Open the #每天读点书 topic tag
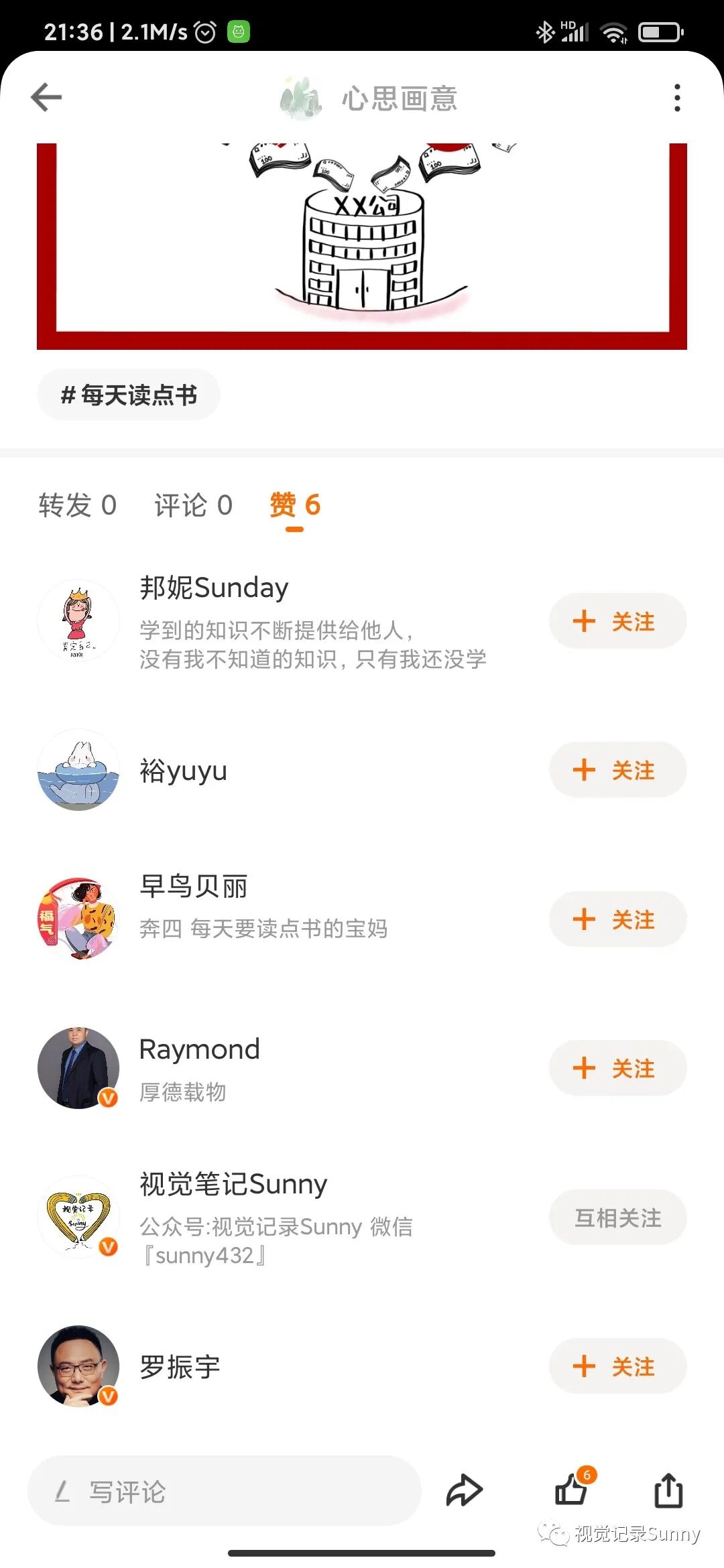The width and height of the screenshot is (724, 1568). pos(129,395)
